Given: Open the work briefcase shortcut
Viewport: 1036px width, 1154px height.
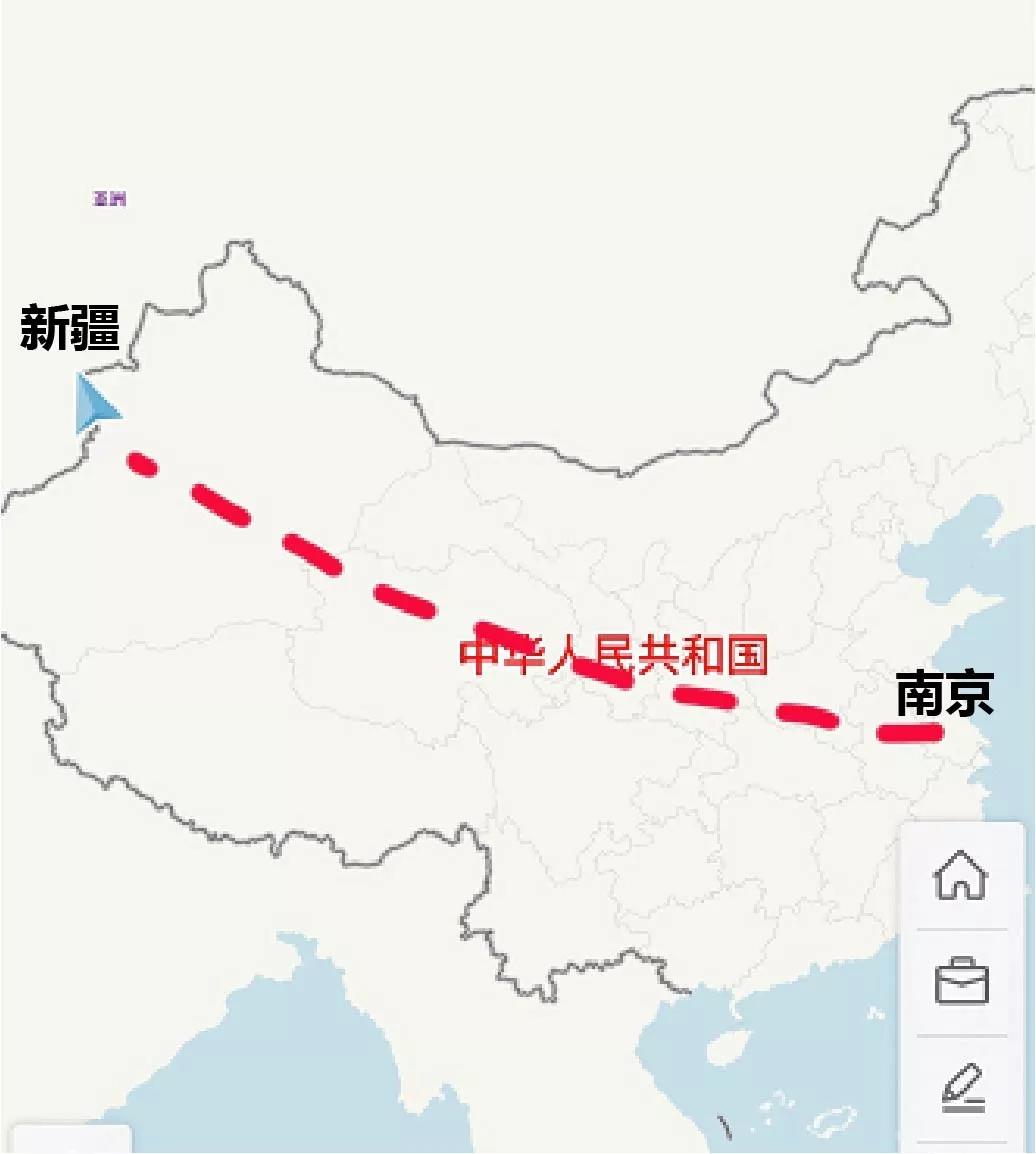Looking at the screenshot, I should click(x=962, y=982).
